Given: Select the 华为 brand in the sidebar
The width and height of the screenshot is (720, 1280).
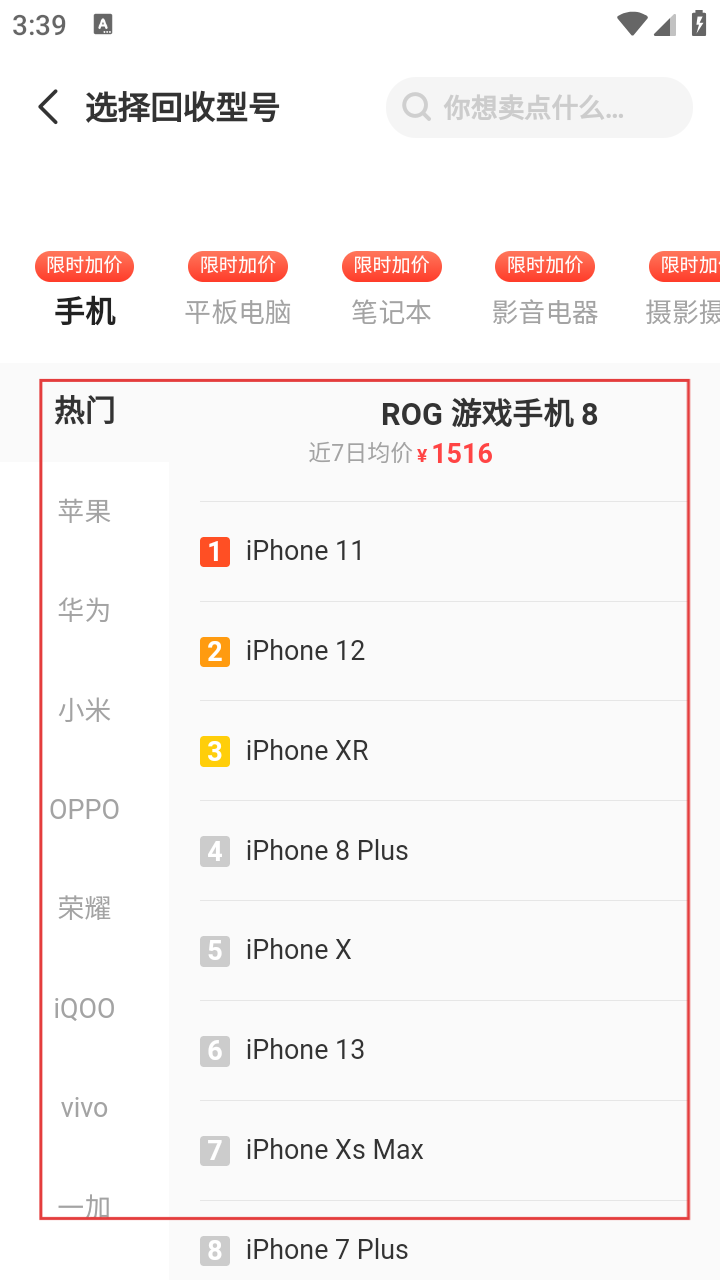Looking at the screenshot, I should tap(85, 610).
